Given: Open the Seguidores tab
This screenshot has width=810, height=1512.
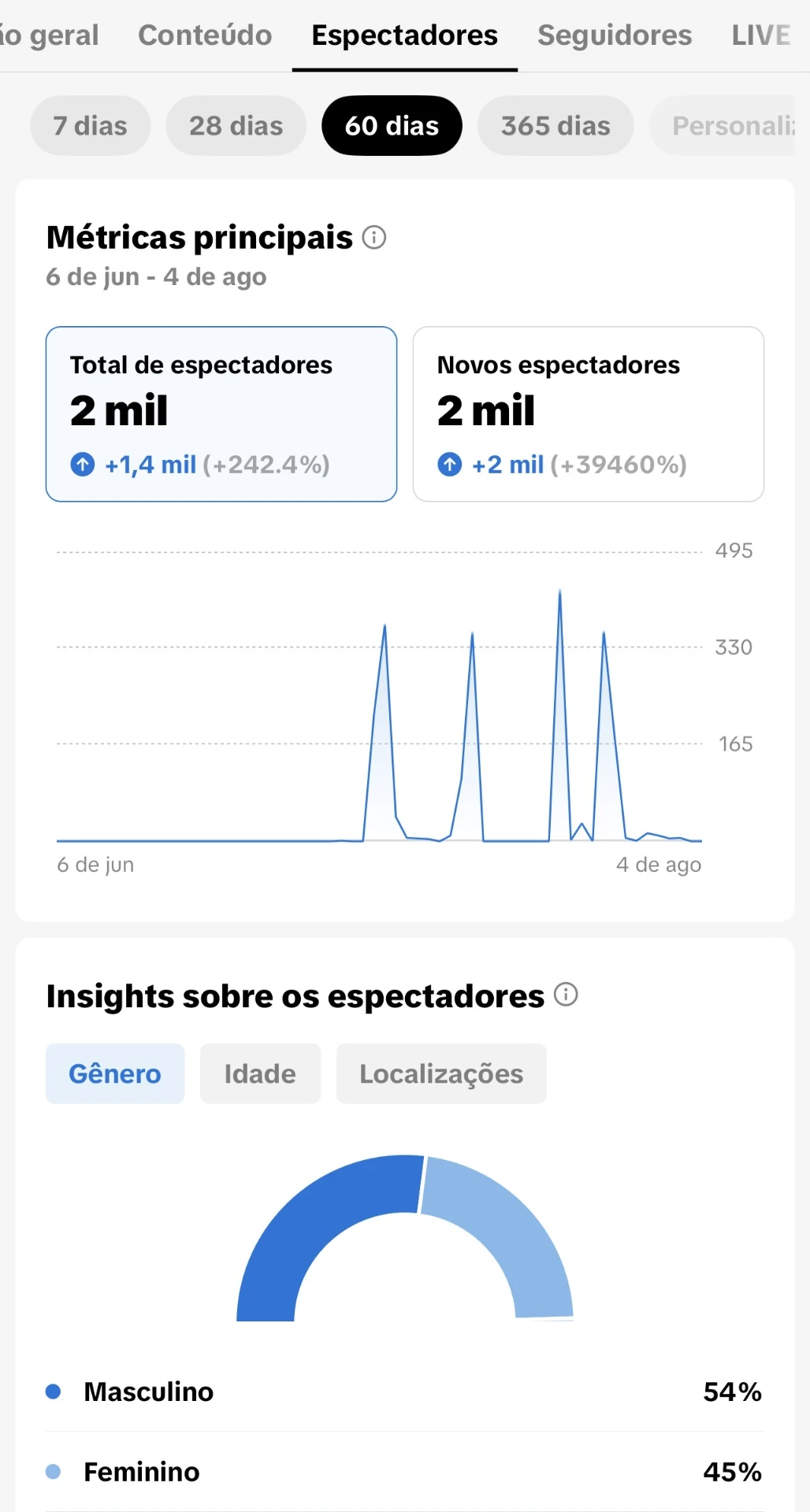Looking at the screenshot, I should pyautogui.click(x=615, y=35).
